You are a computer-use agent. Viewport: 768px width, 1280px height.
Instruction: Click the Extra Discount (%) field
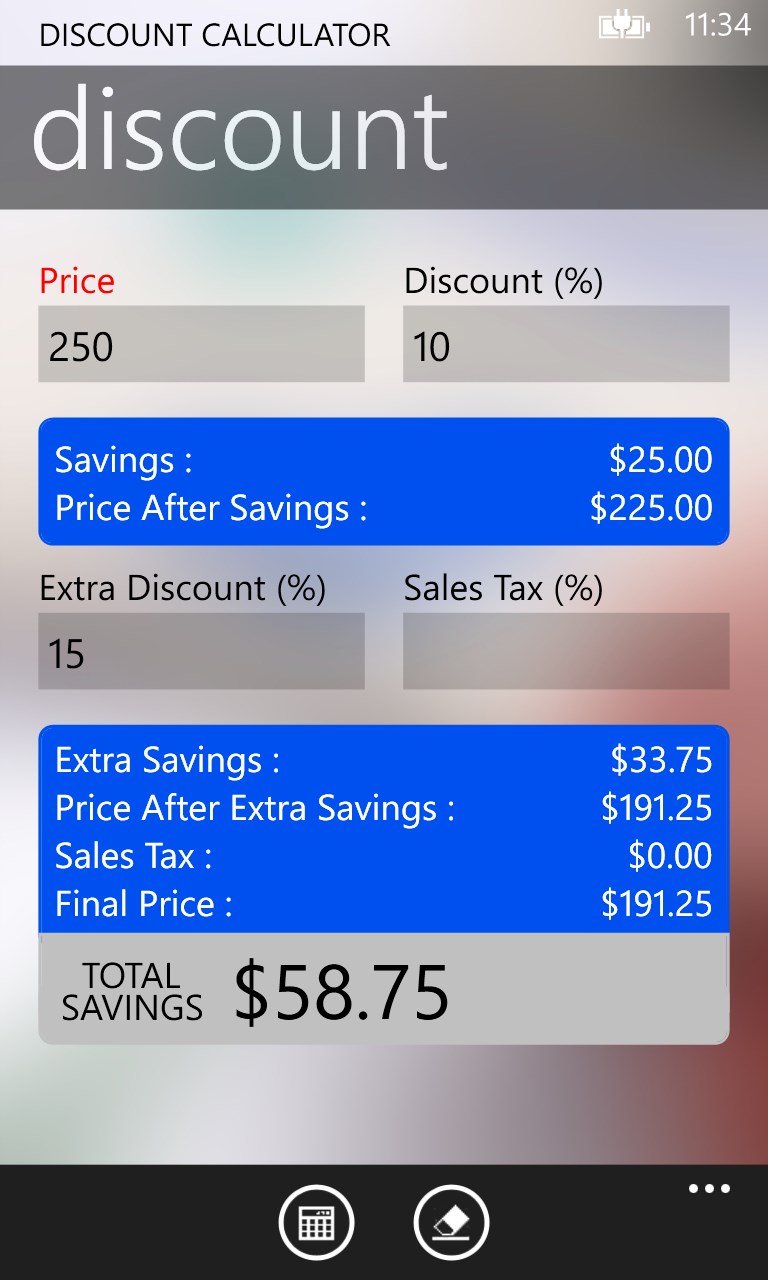click(x=200, y=651)
